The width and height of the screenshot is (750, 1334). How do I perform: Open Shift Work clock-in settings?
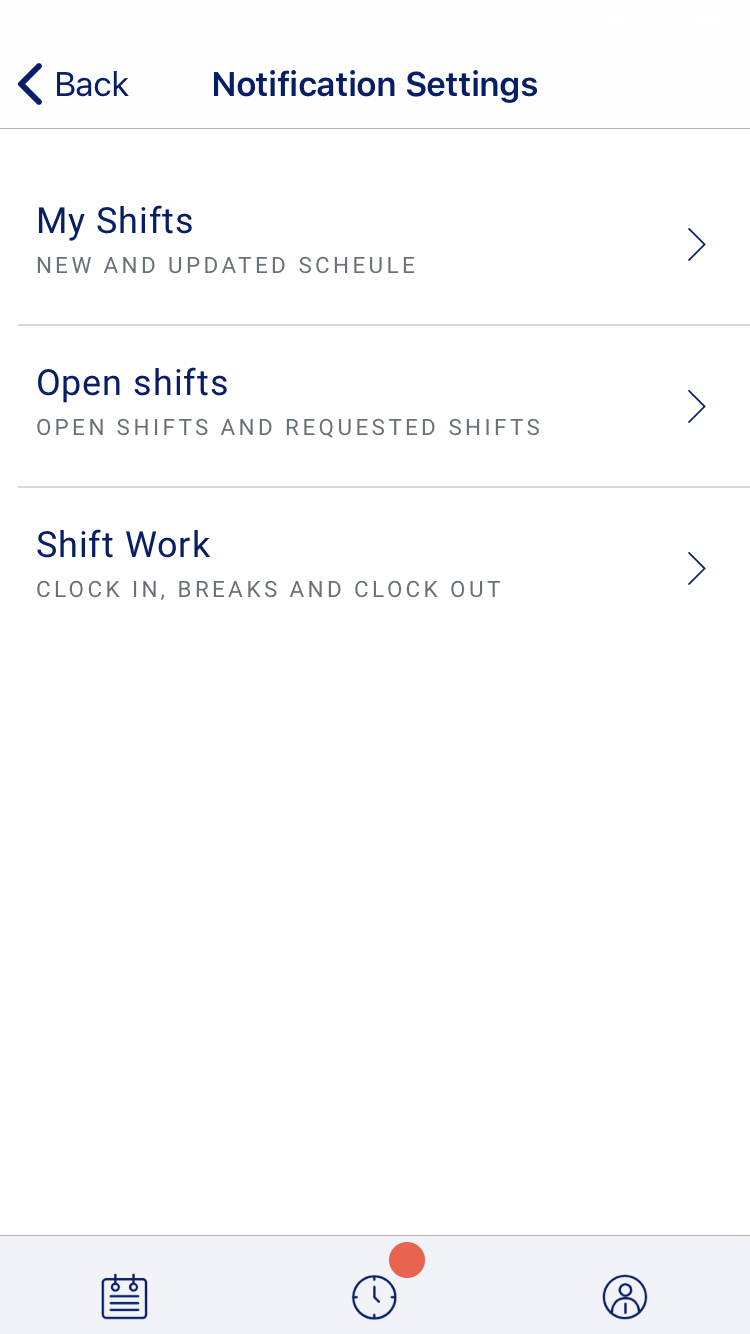(x=375, y=564)
